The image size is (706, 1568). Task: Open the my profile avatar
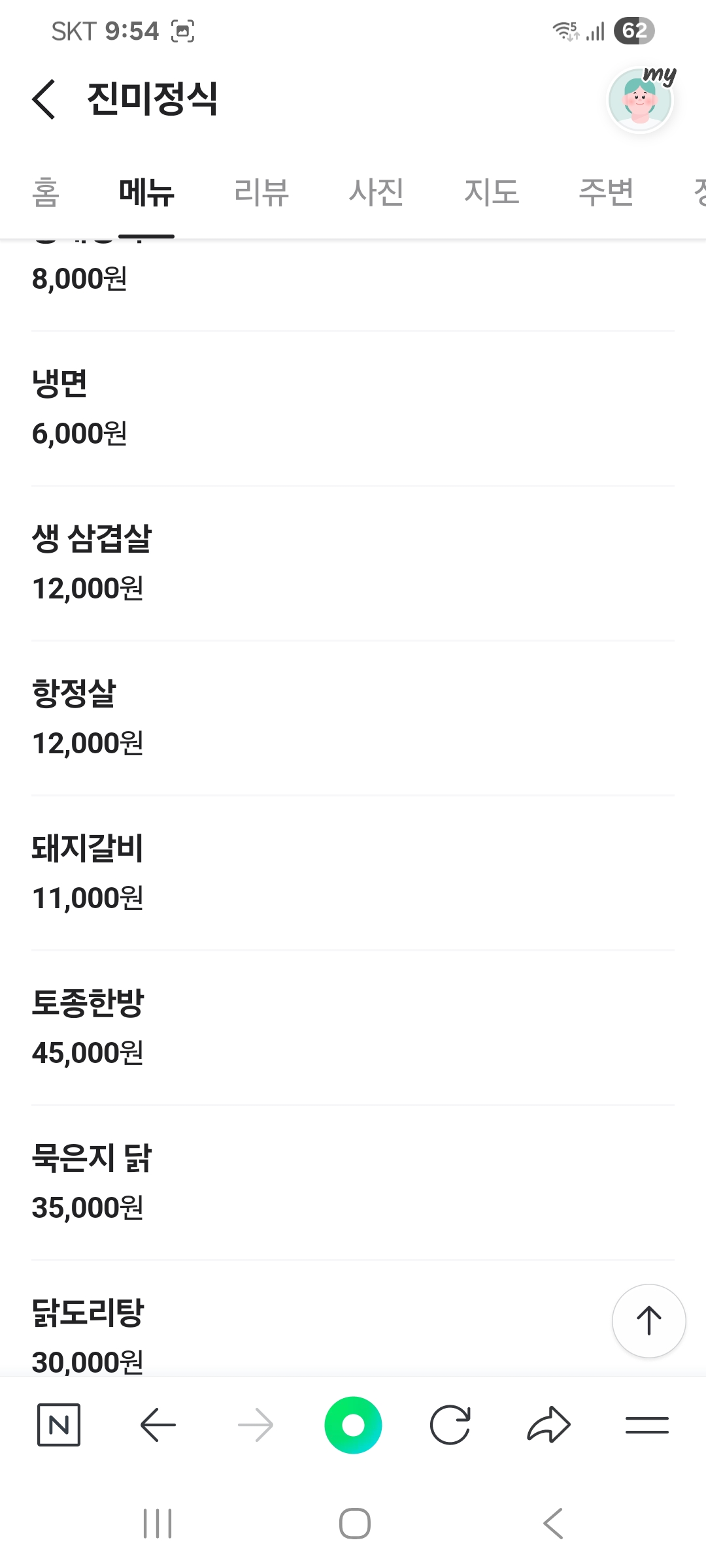(641, 99)
